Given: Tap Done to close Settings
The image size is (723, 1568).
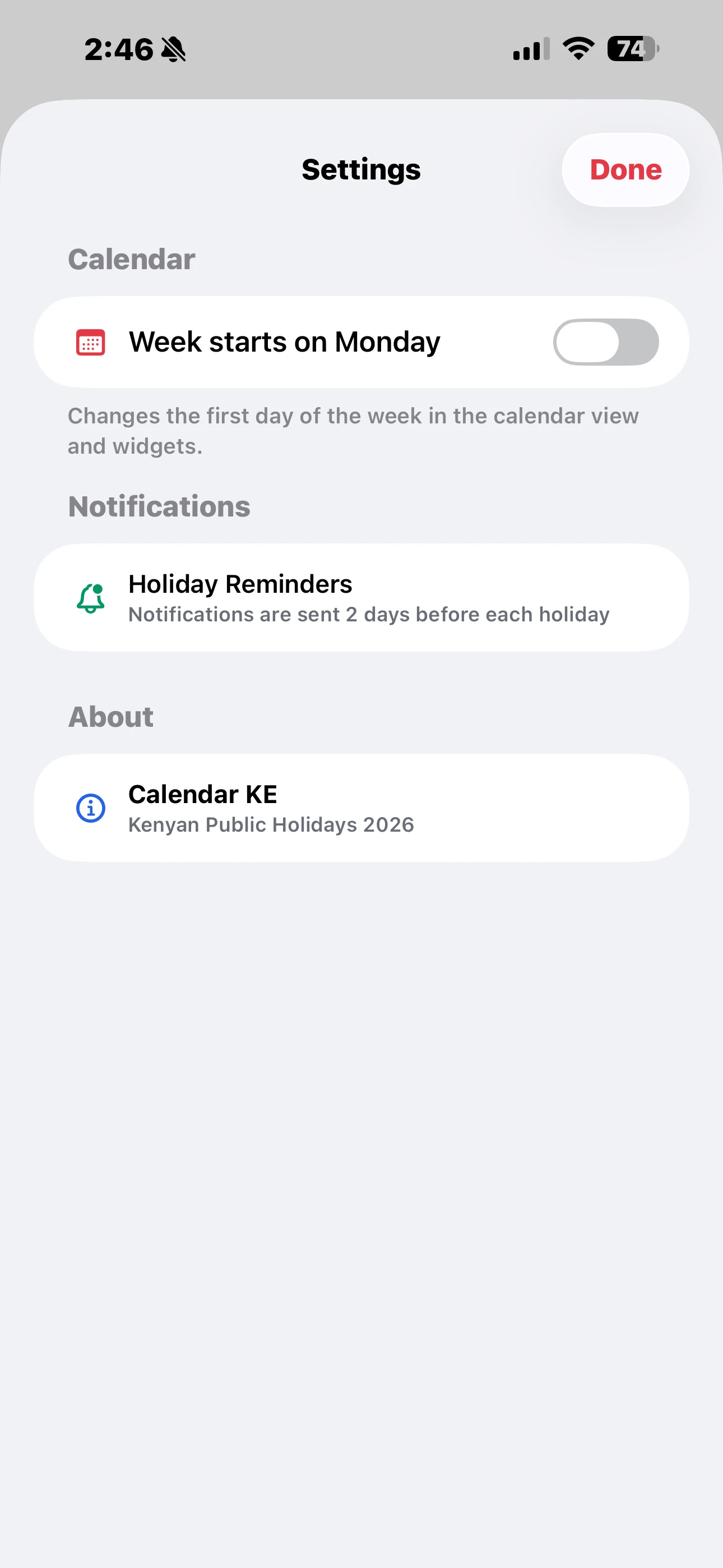Looking at the screenshot, I should tap(625, 170).
